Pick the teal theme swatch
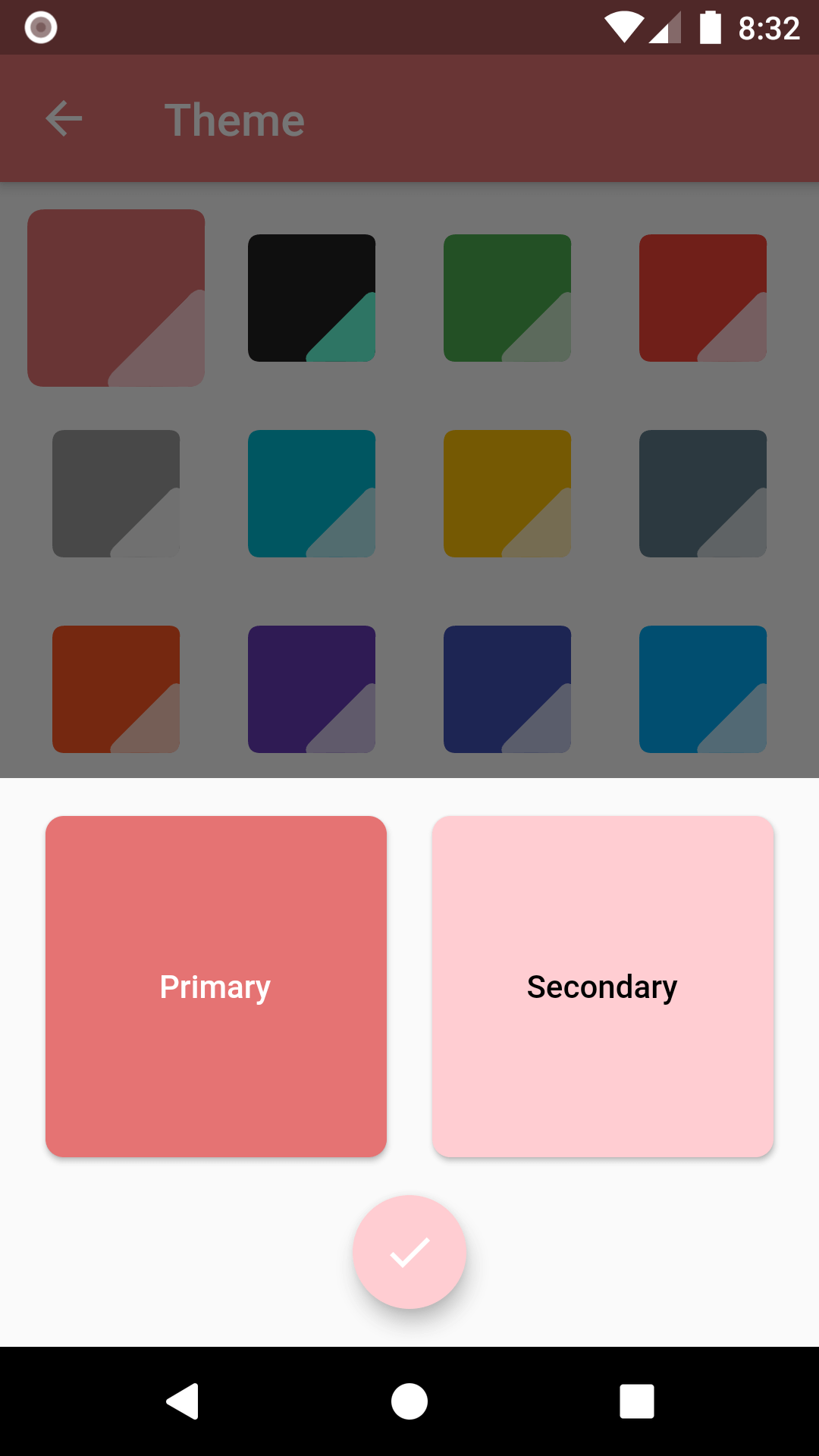Viewport: 819px width, 1456px height. (x=312, y=494)
